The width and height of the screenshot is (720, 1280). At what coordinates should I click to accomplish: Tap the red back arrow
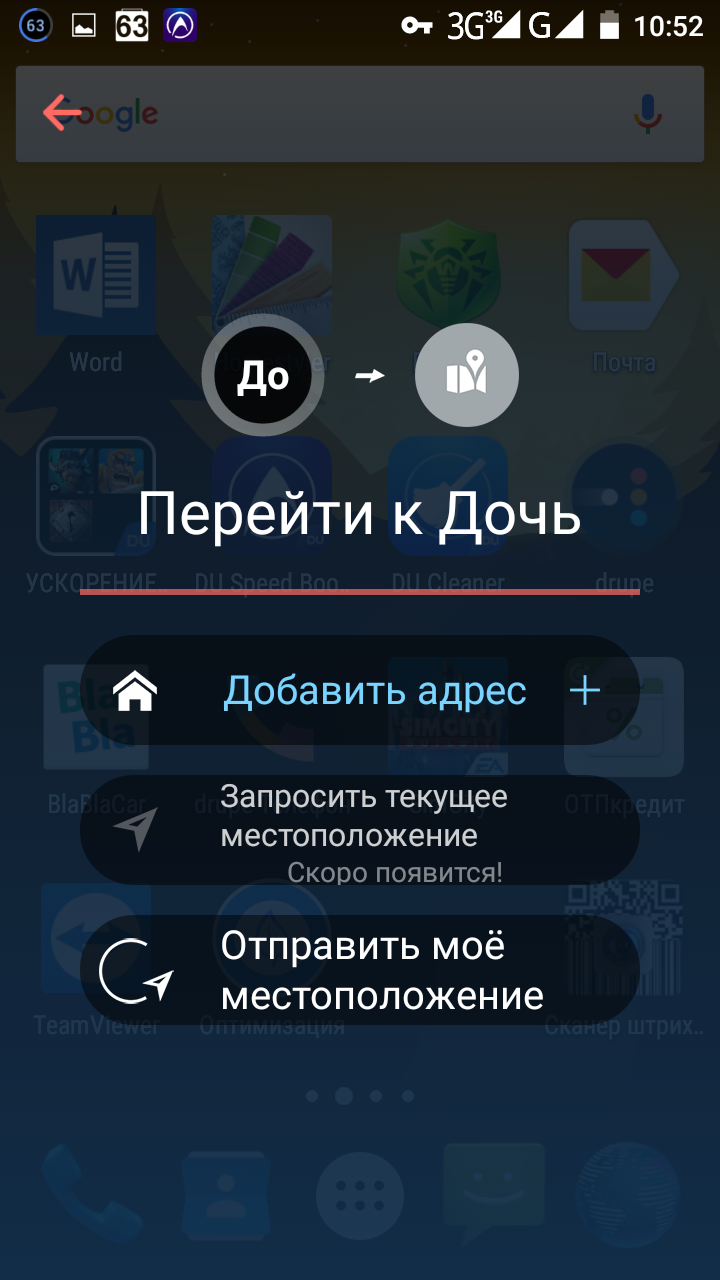click(62, 113)
